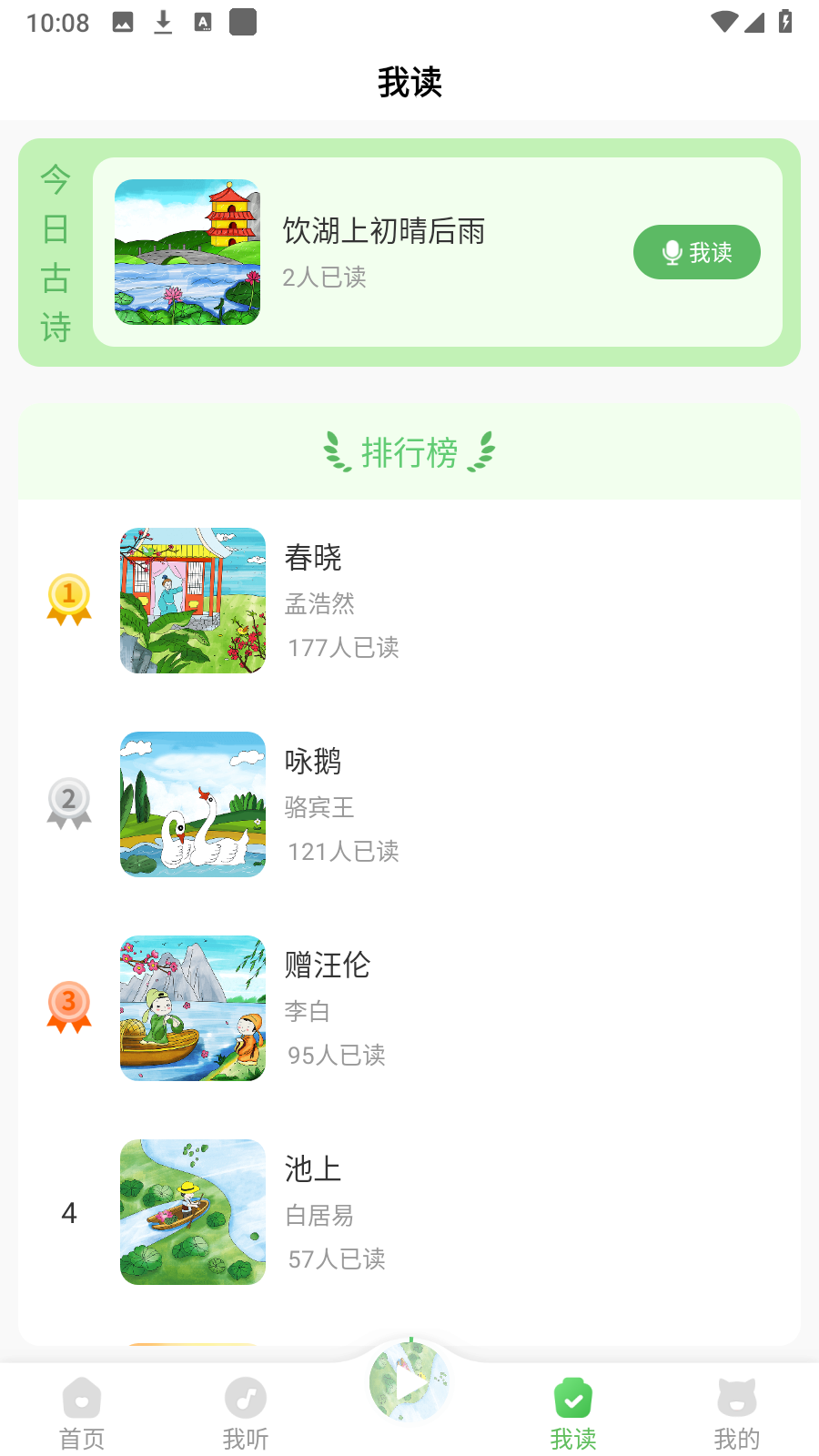The height and width of the screenshot is (1456, 819).
Task: Tap the Wi-Fi icon in the status bar
Action: point(723,23)
